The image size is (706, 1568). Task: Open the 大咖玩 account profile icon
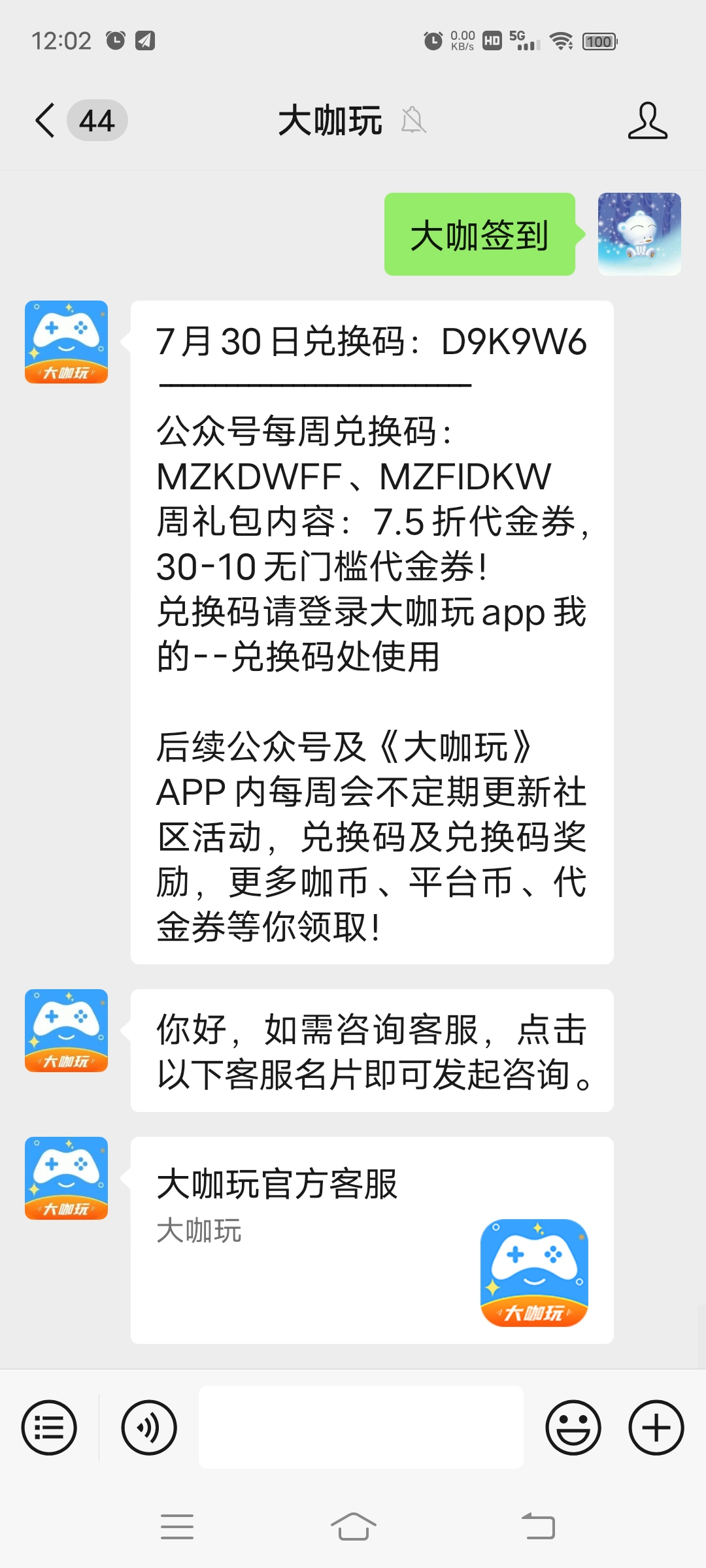647,121
